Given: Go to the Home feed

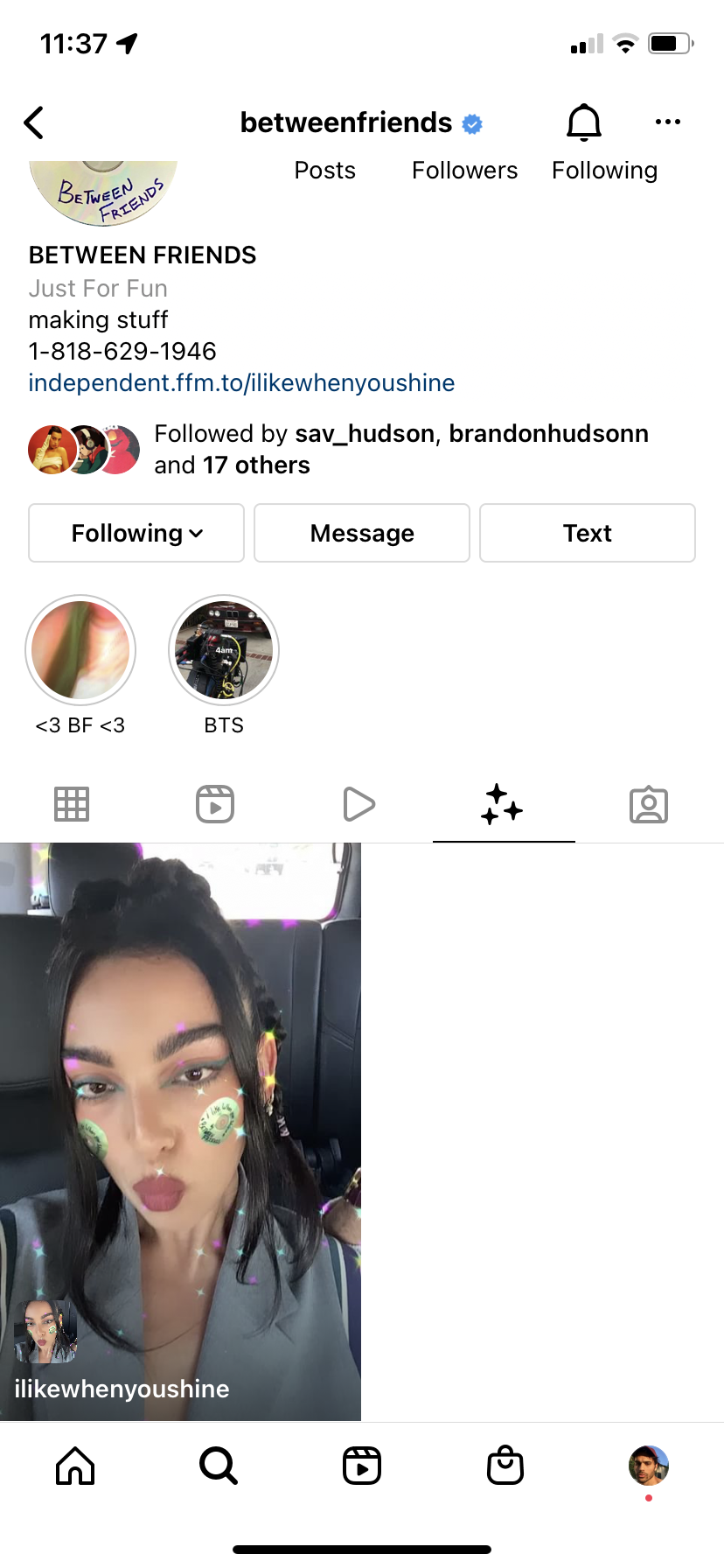Looking at the screenshot, I should [x=75, y=1466].
